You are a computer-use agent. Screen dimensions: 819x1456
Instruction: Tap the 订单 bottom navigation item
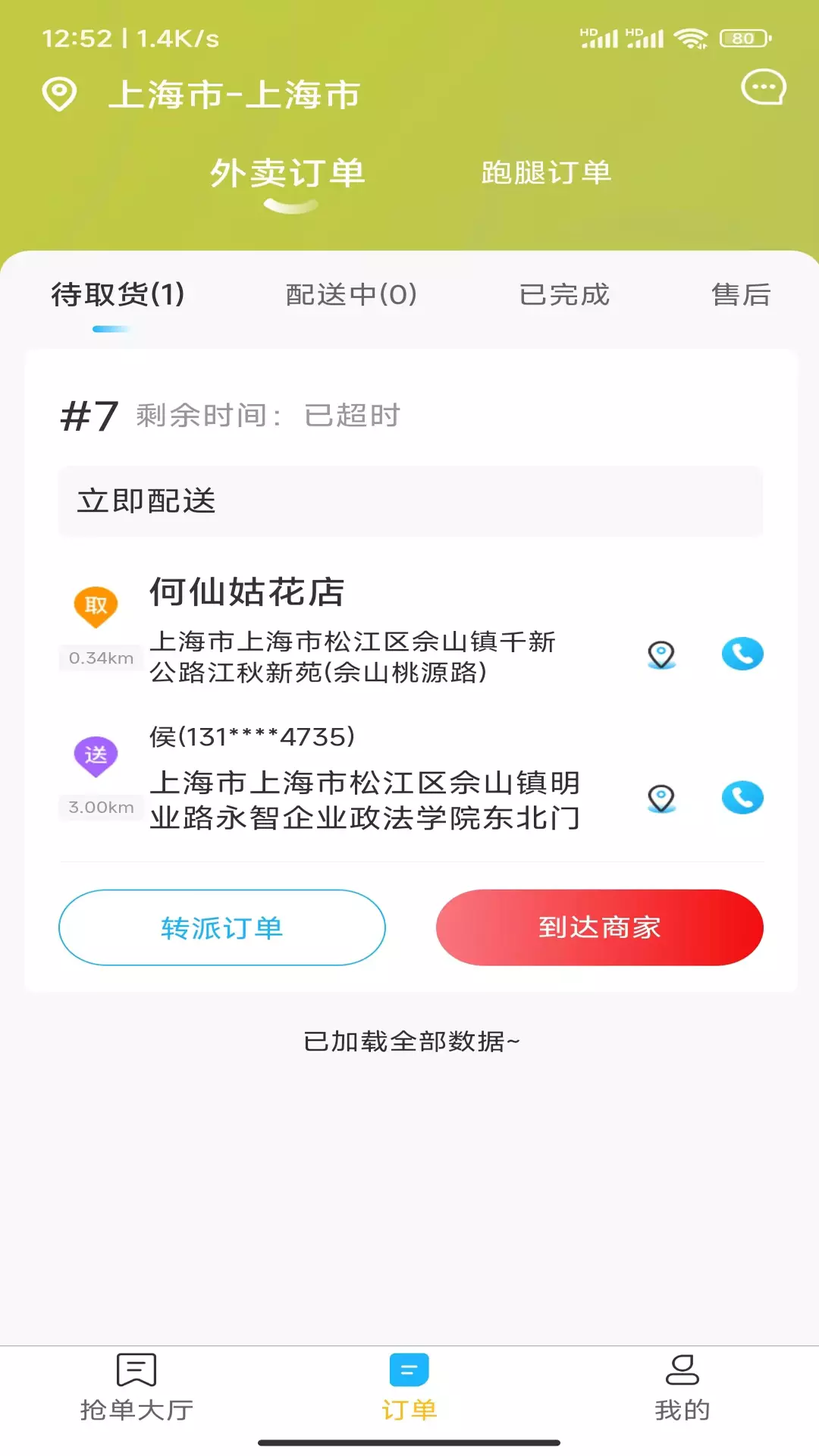[x=409, y=1388]
